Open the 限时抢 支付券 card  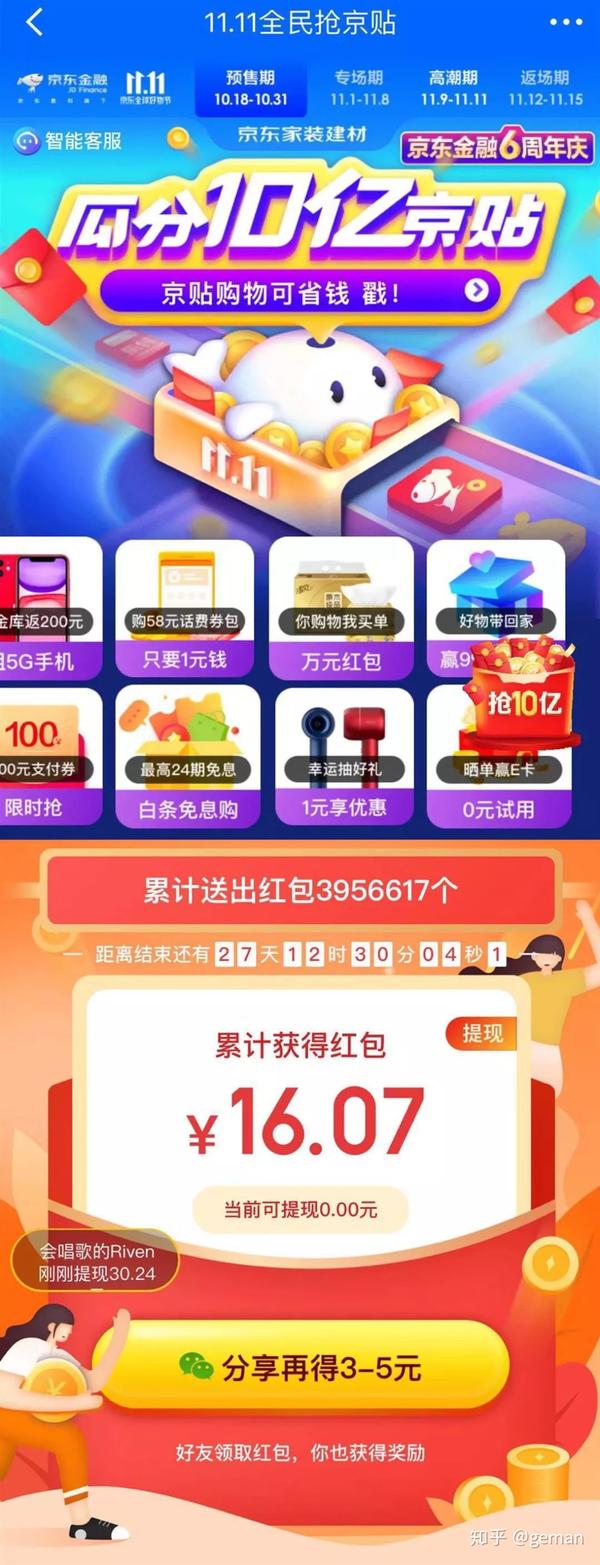pyautogui.click(x=50, y=756)
